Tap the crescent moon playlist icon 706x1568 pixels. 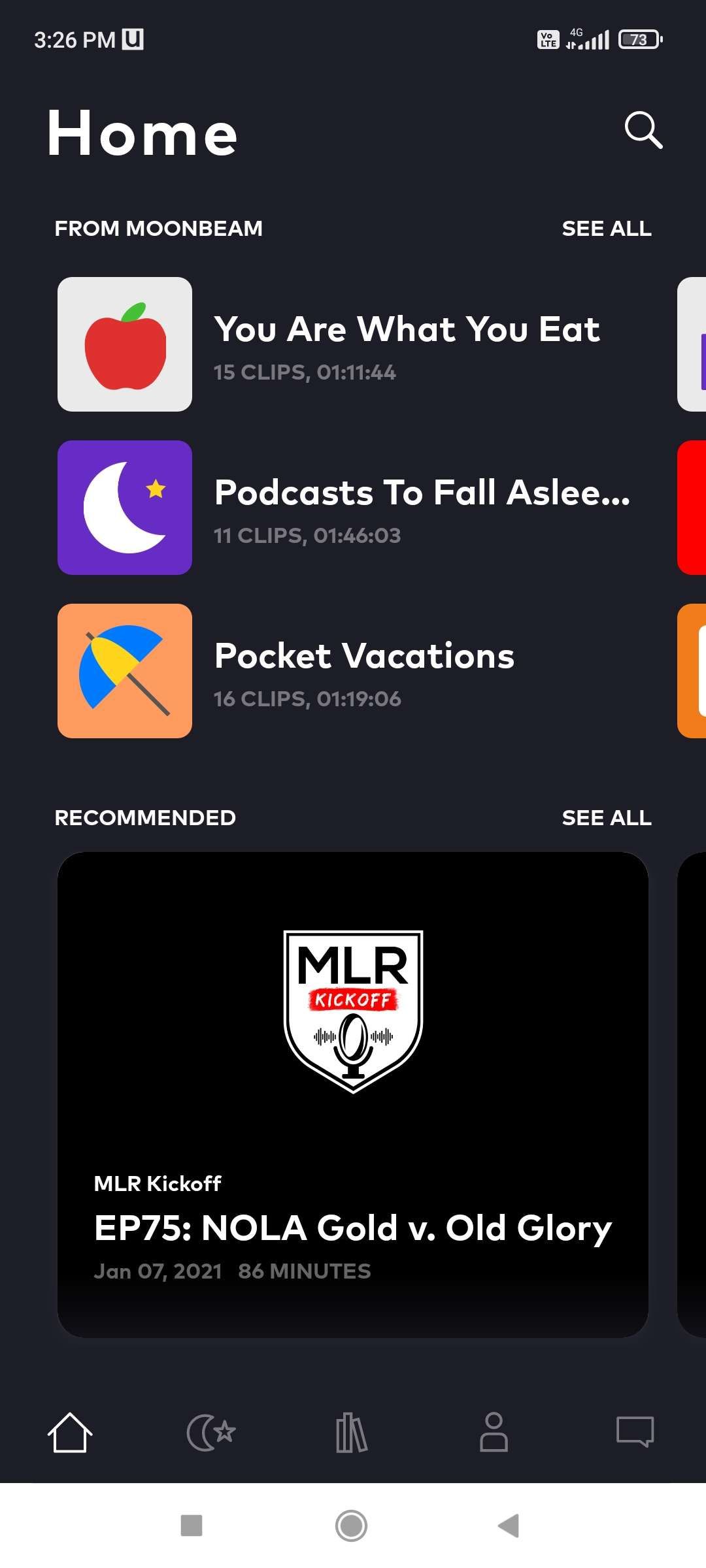(x=126, y=508)
